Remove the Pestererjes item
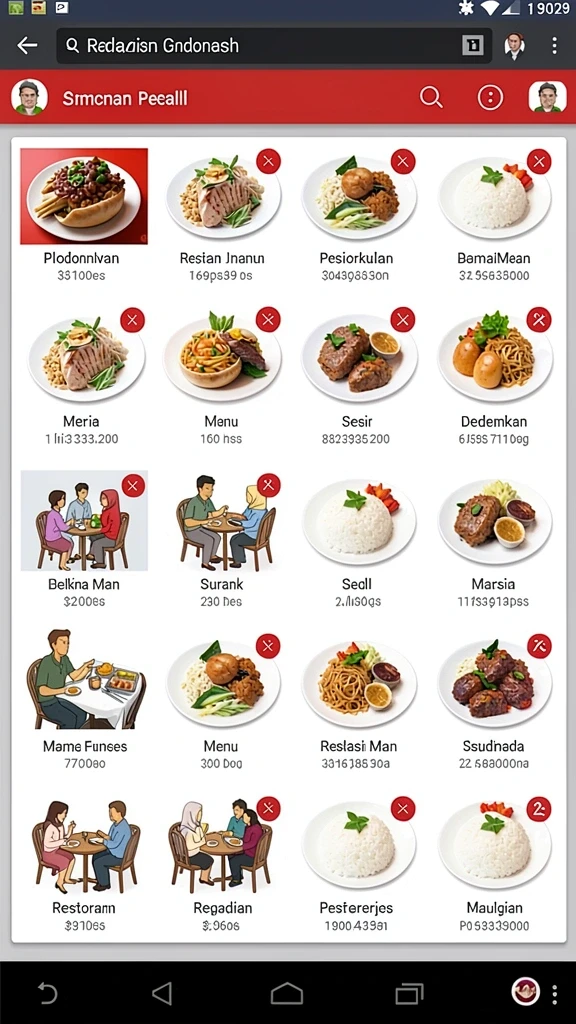This screenshot has width=576, height=1024. pos(403,809)
